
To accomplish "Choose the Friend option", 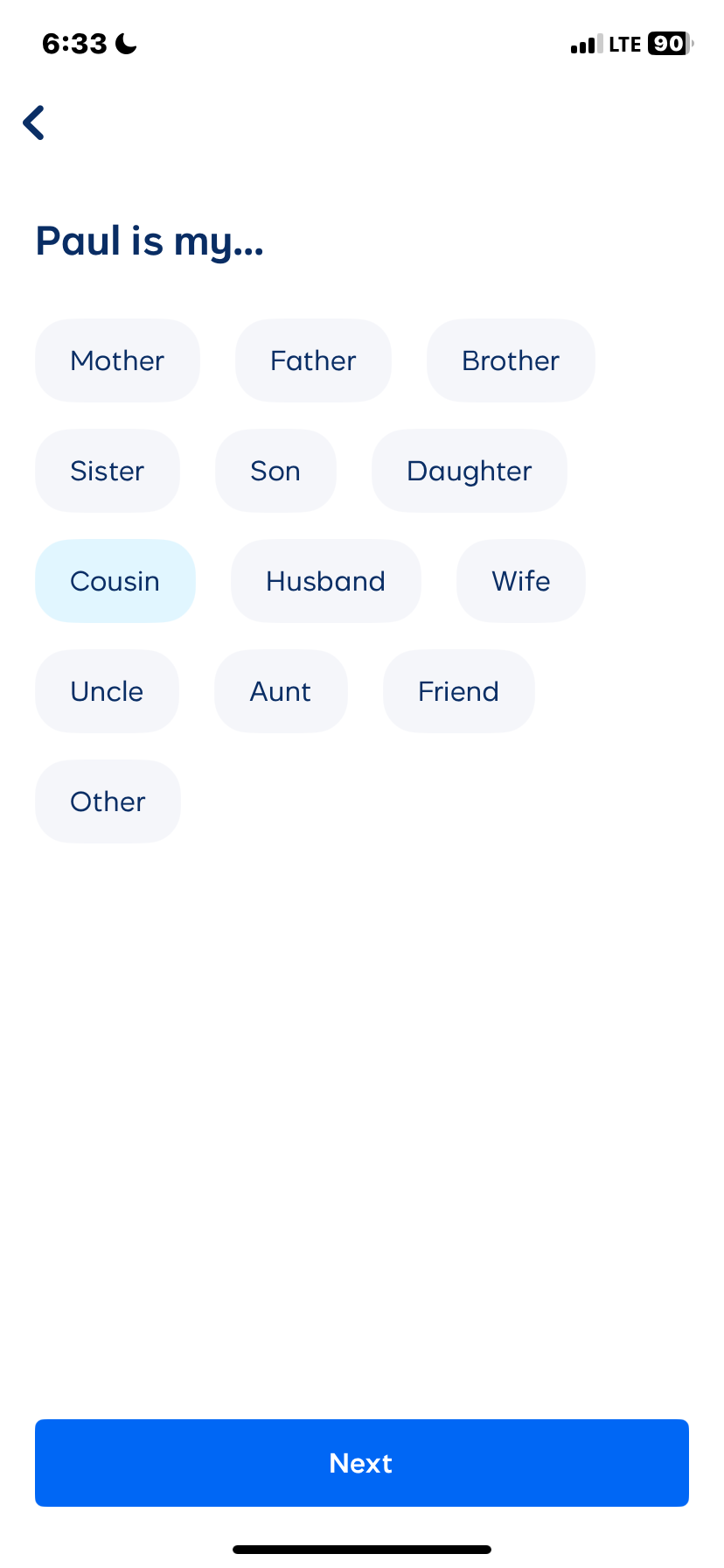I will [x=458, y=691].
